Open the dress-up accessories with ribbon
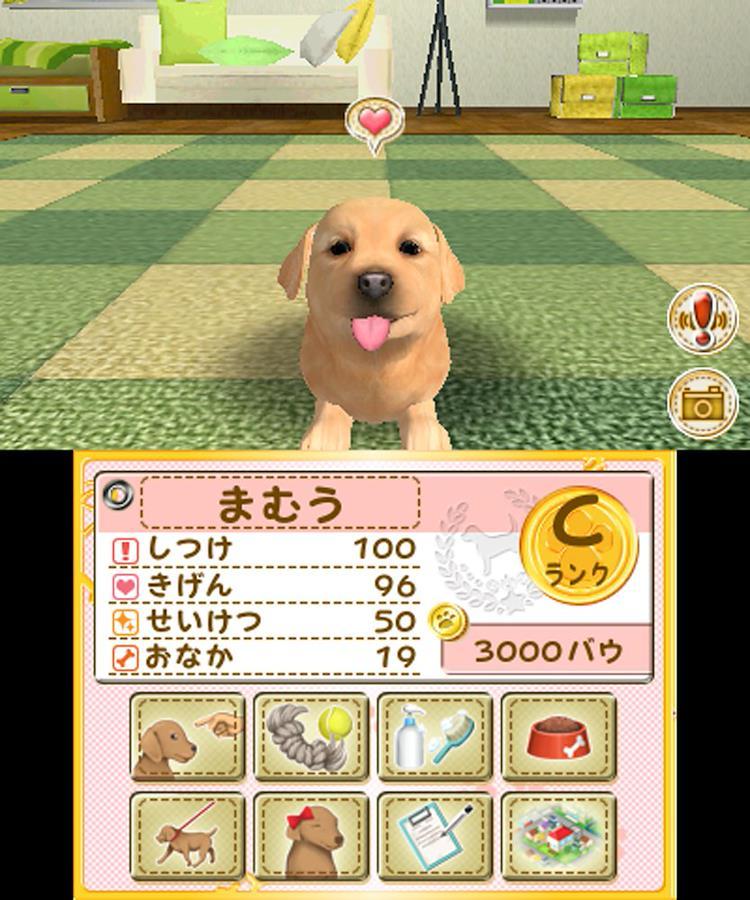Screen dimensions: 750x900 coord(311,837)
